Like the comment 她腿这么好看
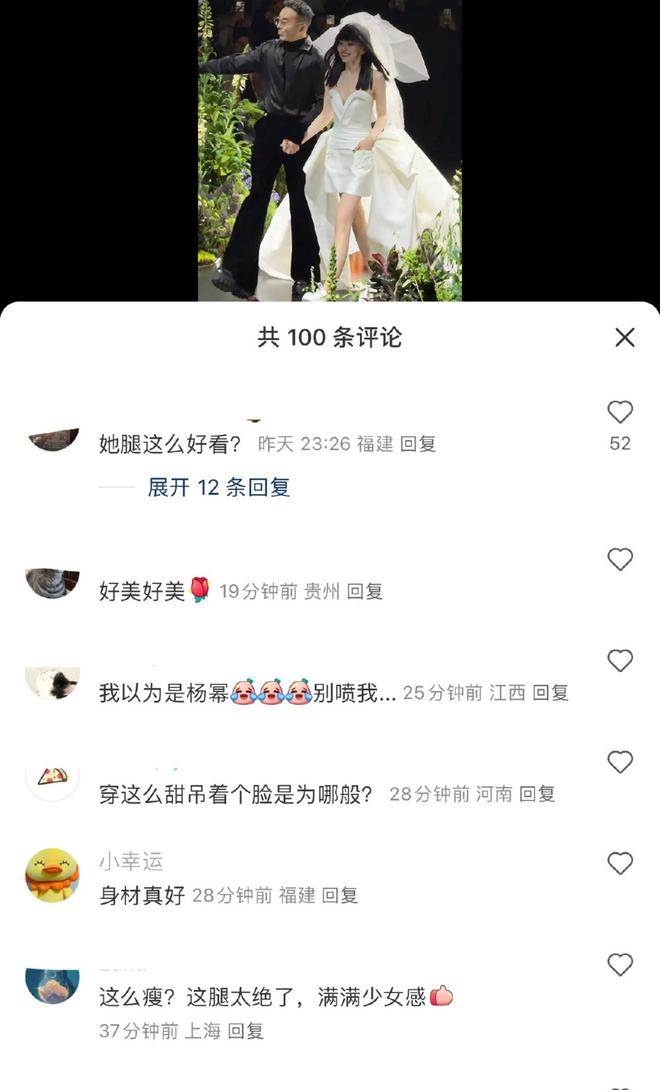The height and width of the screenshot is (1090, 660). click(x=620, y=412)
